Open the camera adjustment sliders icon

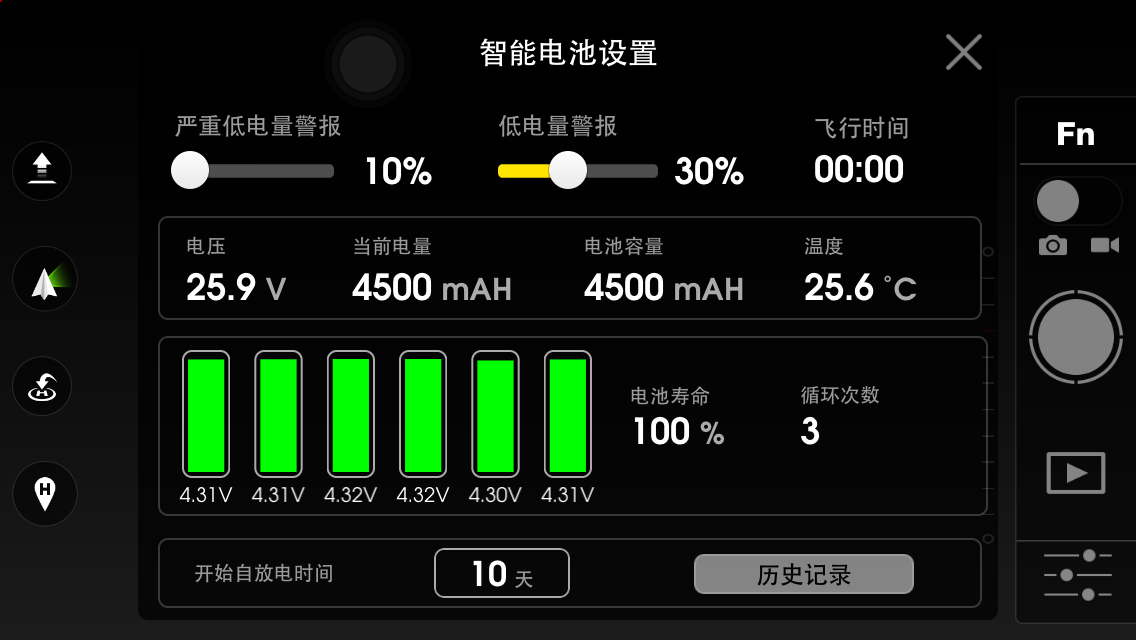click(1076, 574)
